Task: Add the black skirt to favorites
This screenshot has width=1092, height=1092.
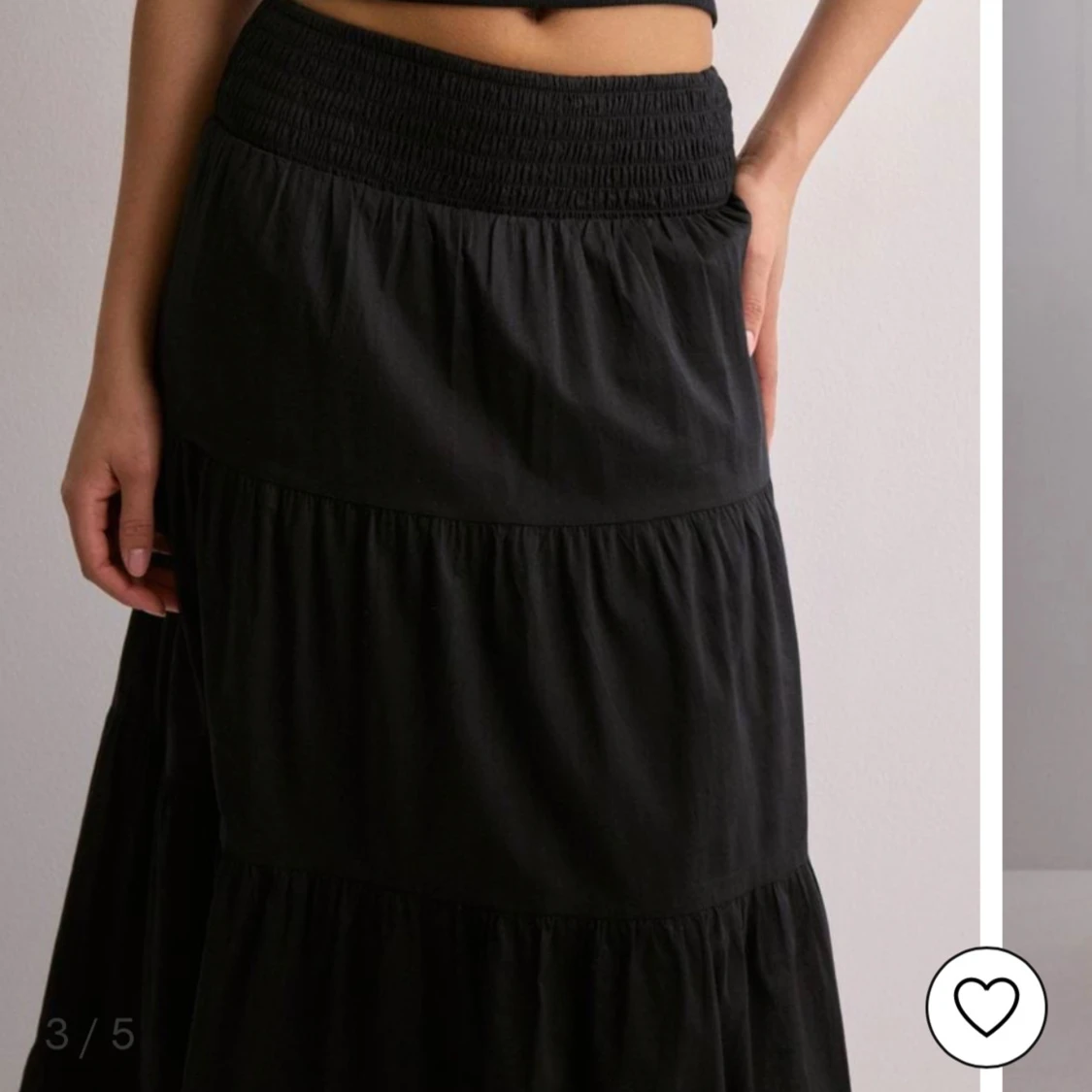Action: pos(986,1007)
